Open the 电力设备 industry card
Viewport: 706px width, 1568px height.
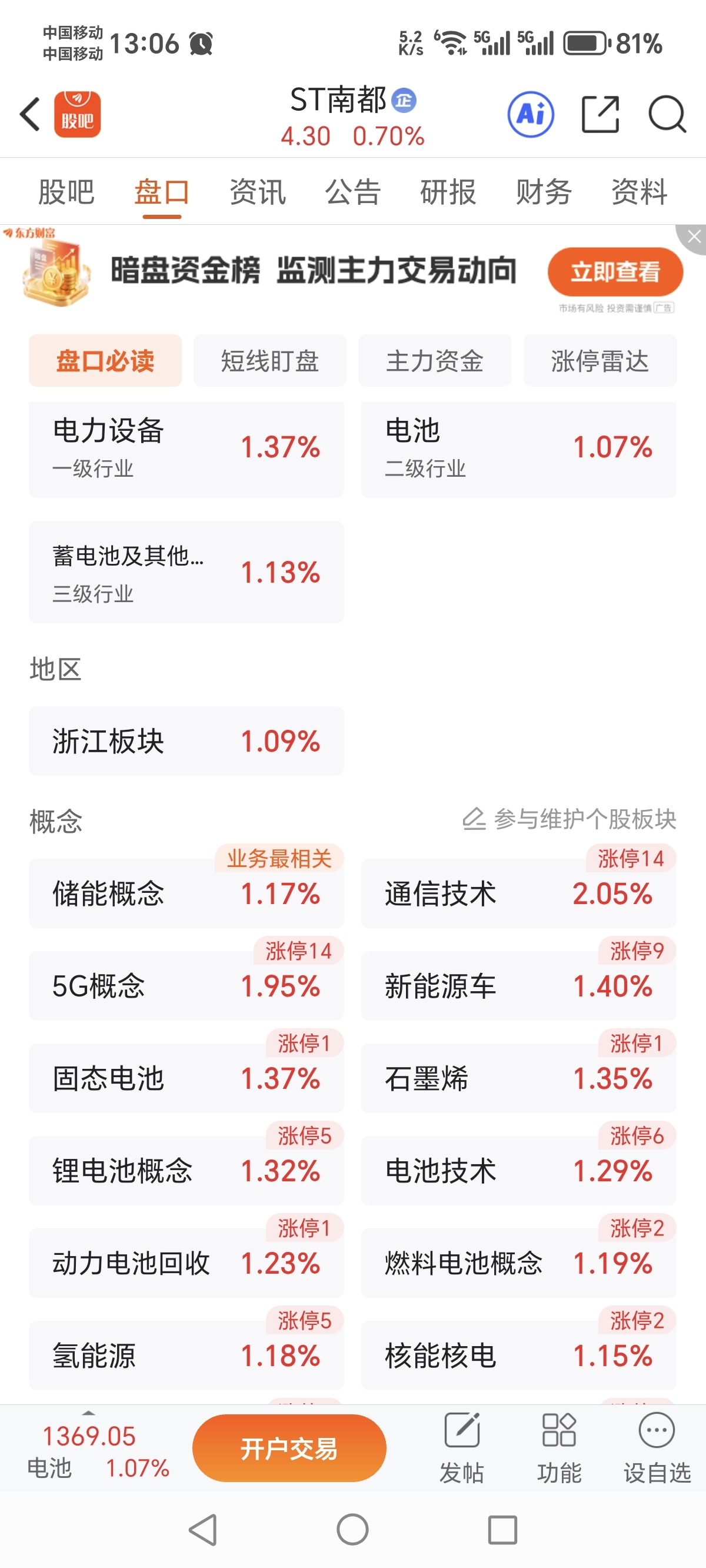click(187, 449)
